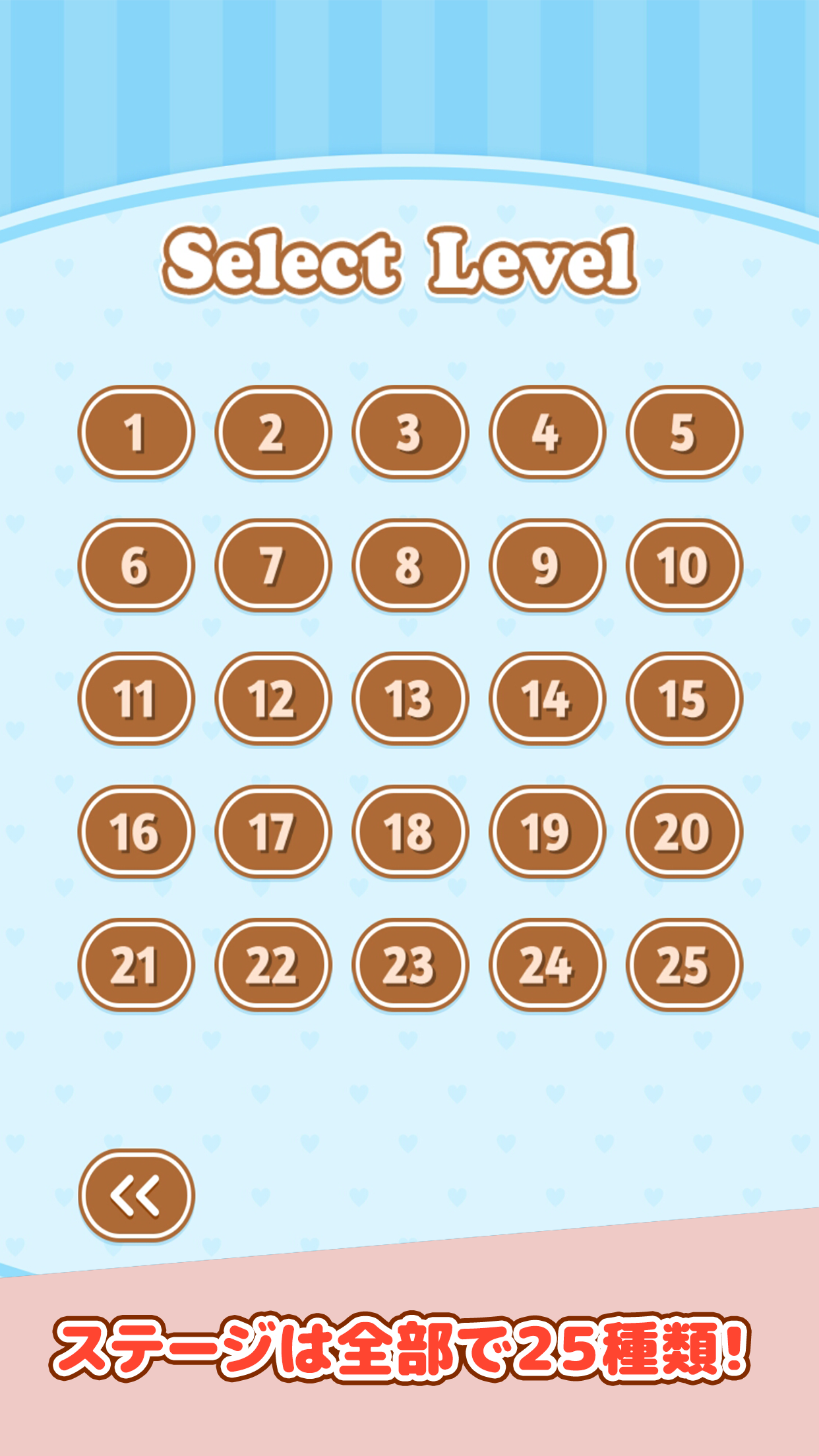The width and height of the screenshot is (819, 1456).
Task: Choose level 5
Action: (x=684, y=433)
